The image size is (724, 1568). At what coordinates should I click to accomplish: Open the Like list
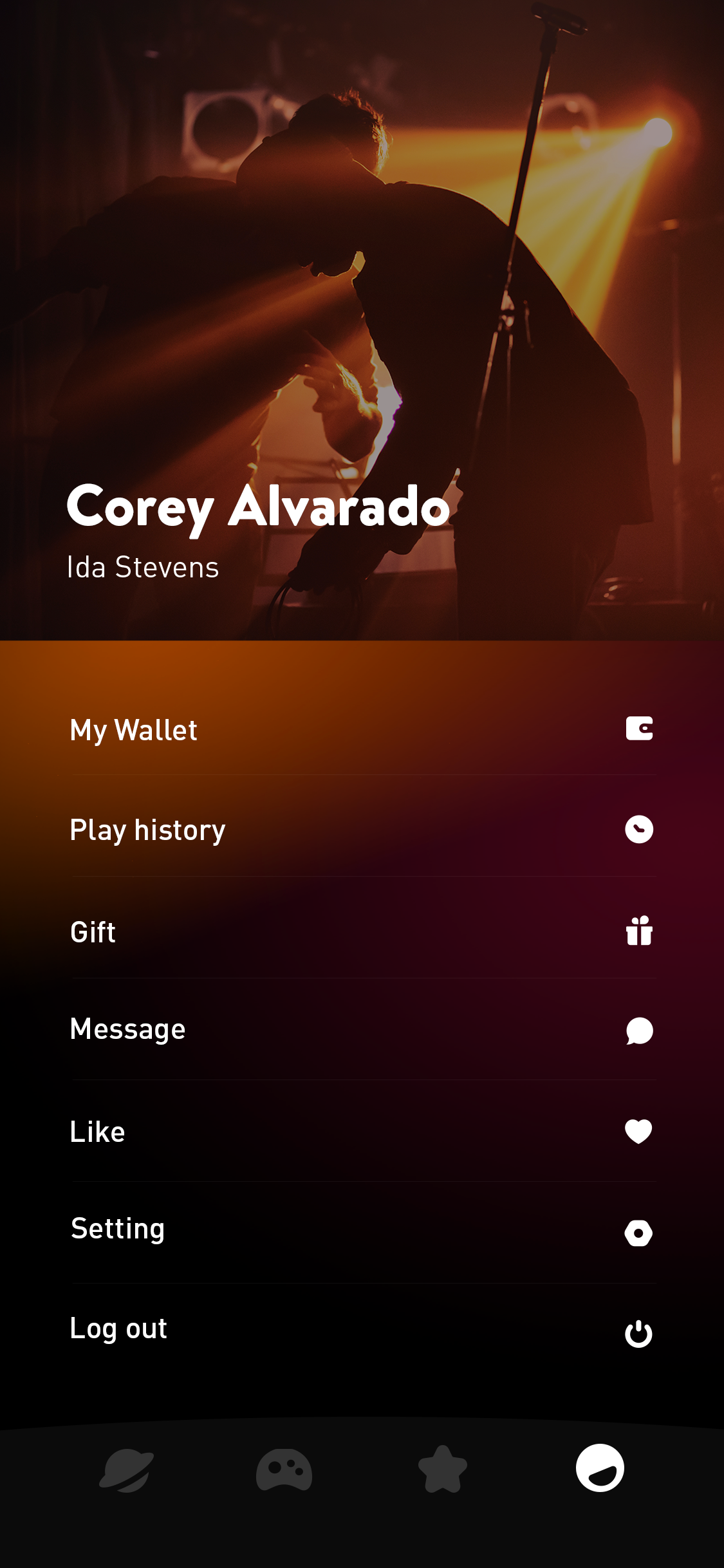362,1132
